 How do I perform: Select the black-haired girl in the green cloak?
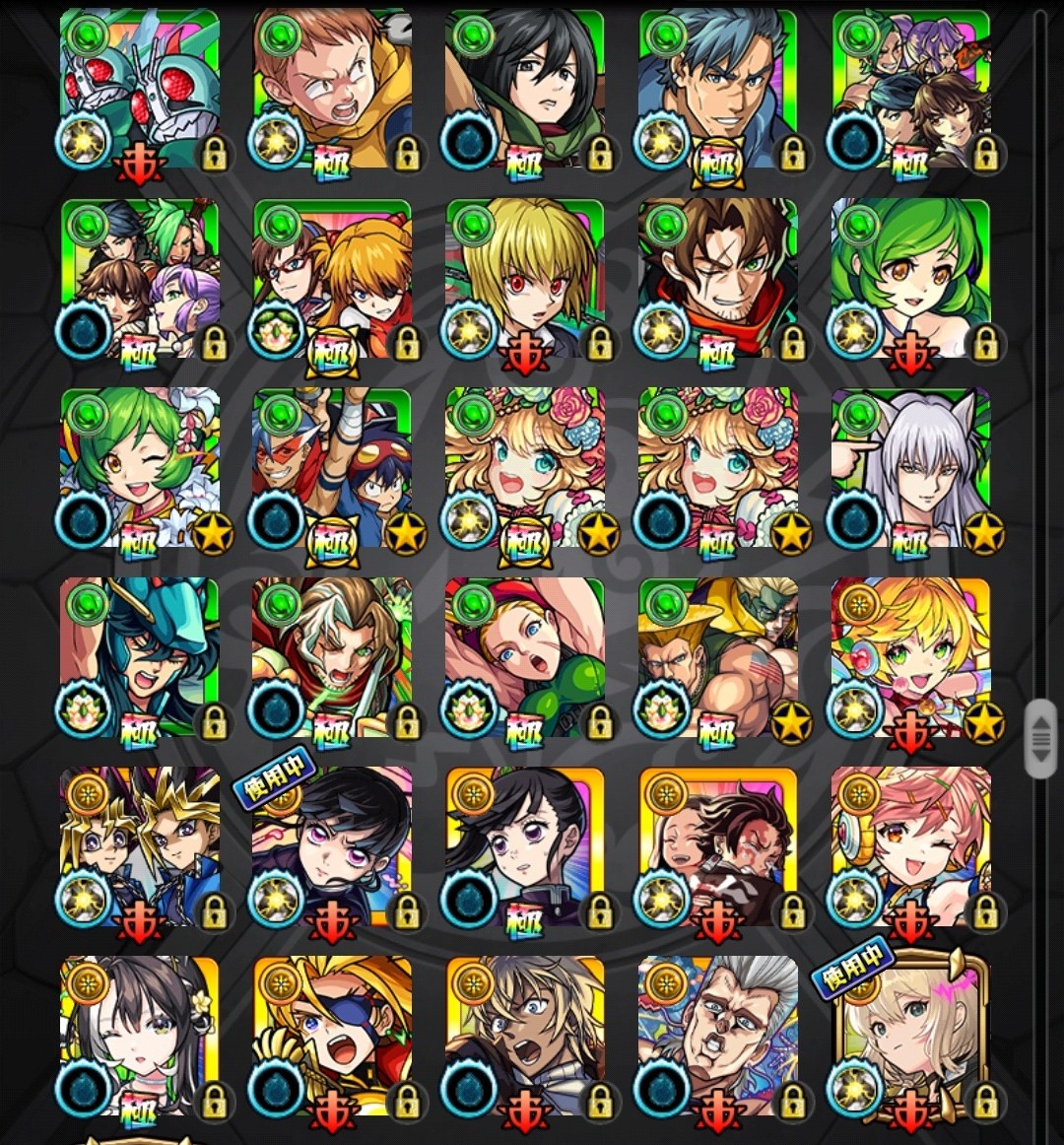tap(525, 90)
